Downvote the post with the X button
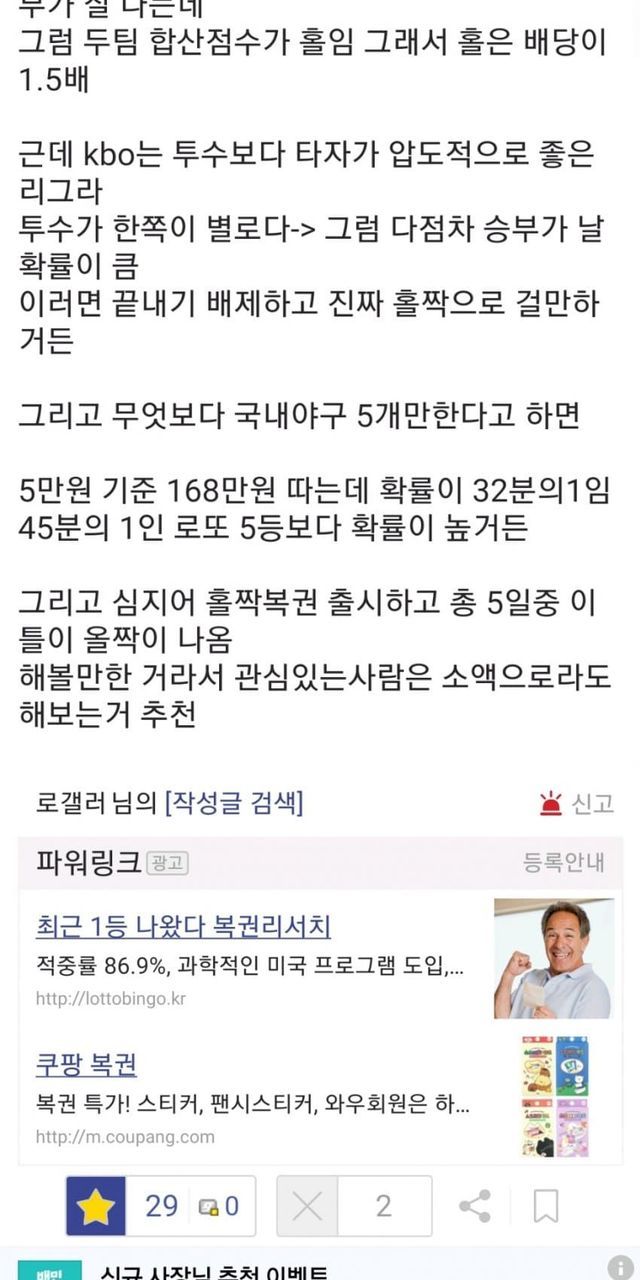Screen dimensions: 640x1280 307,1206
